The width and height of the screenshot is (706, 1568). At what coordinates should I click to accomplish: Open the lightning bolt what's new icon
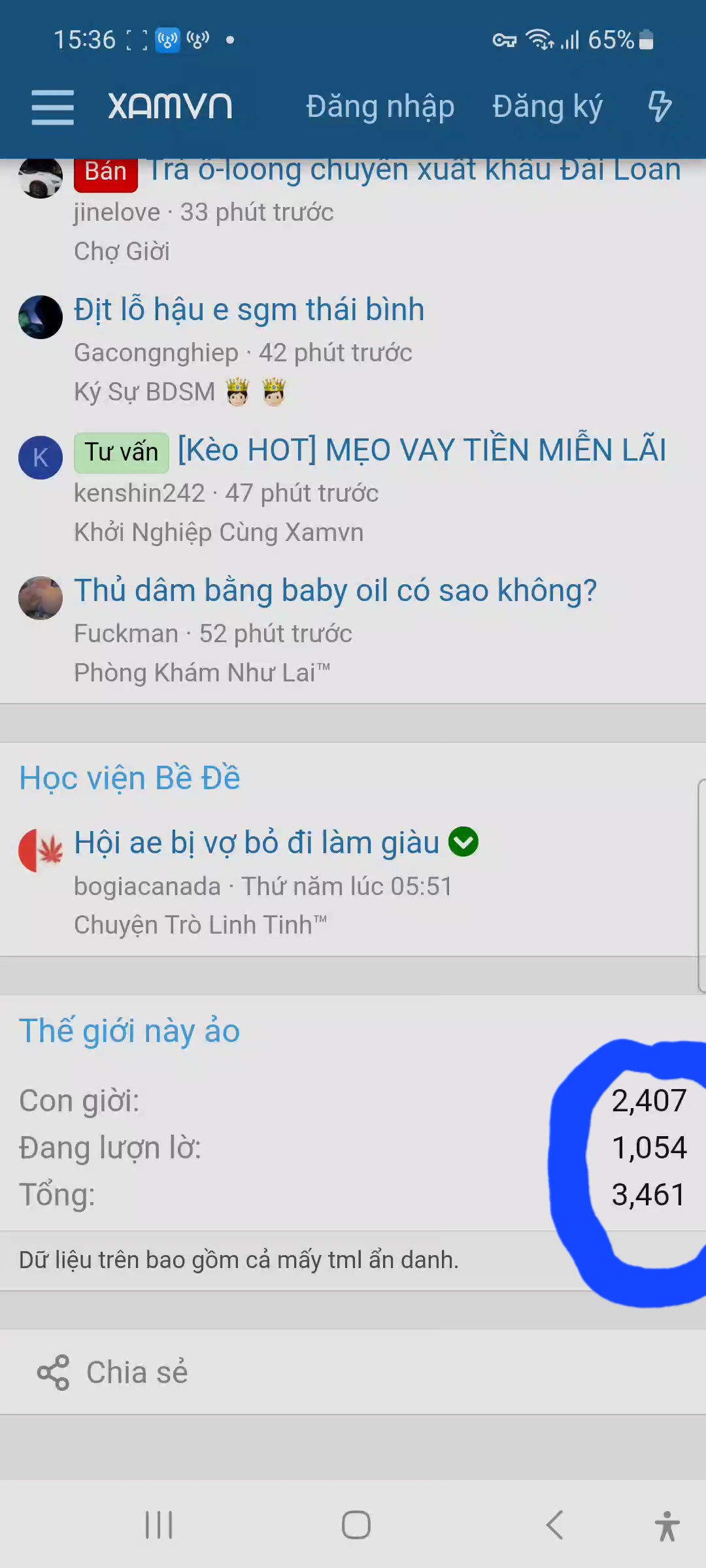(x=659, y=106)
